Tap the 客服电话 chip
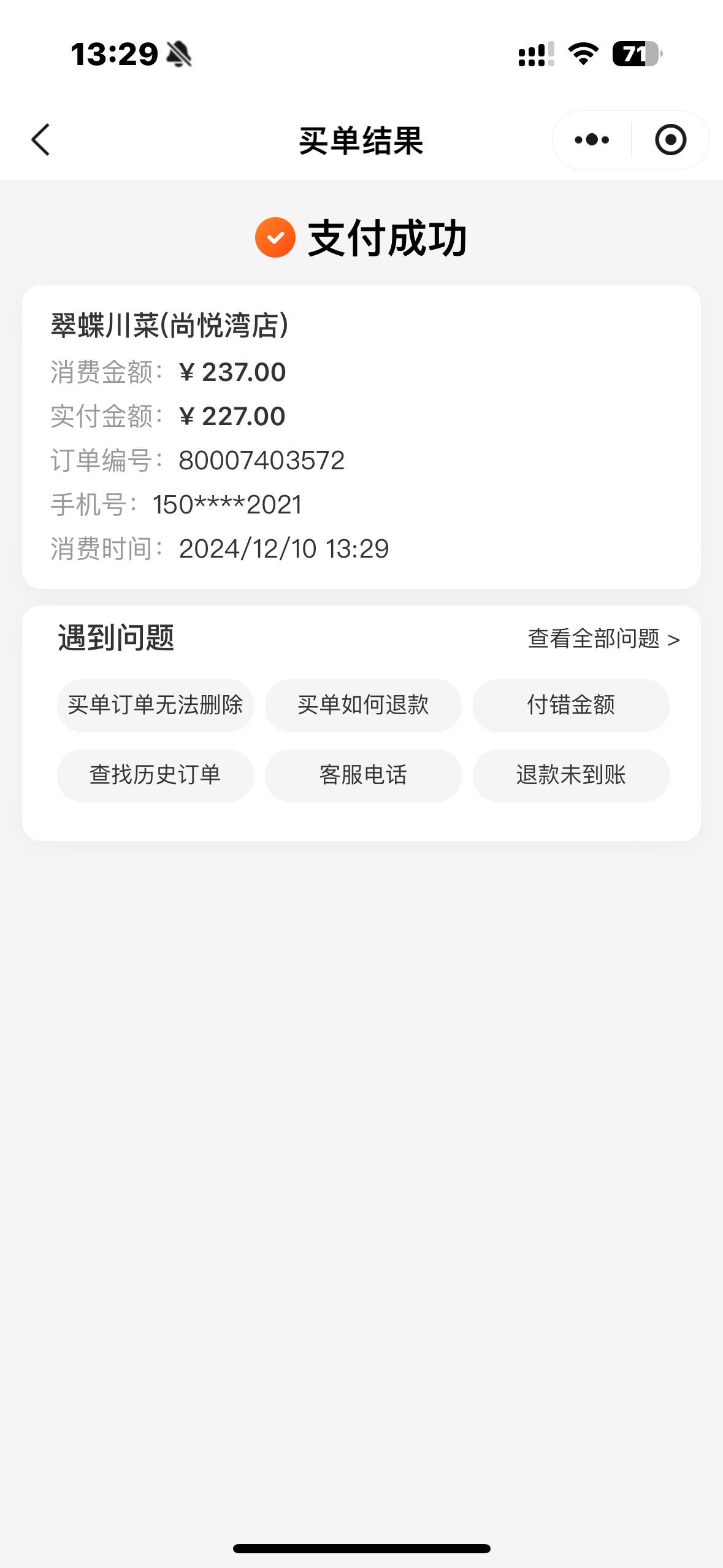Image resolution: width=723 pixels, height=1568 pixels. click(363, 775)
